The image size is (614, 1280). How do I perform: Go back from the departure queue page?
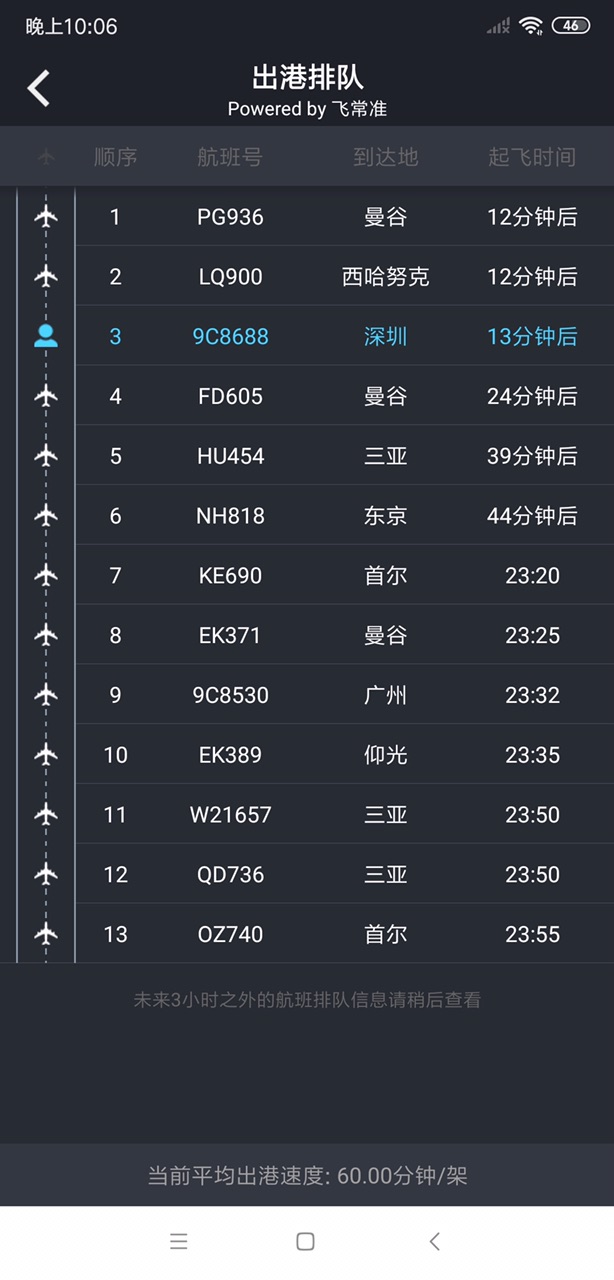pos(39,88)
